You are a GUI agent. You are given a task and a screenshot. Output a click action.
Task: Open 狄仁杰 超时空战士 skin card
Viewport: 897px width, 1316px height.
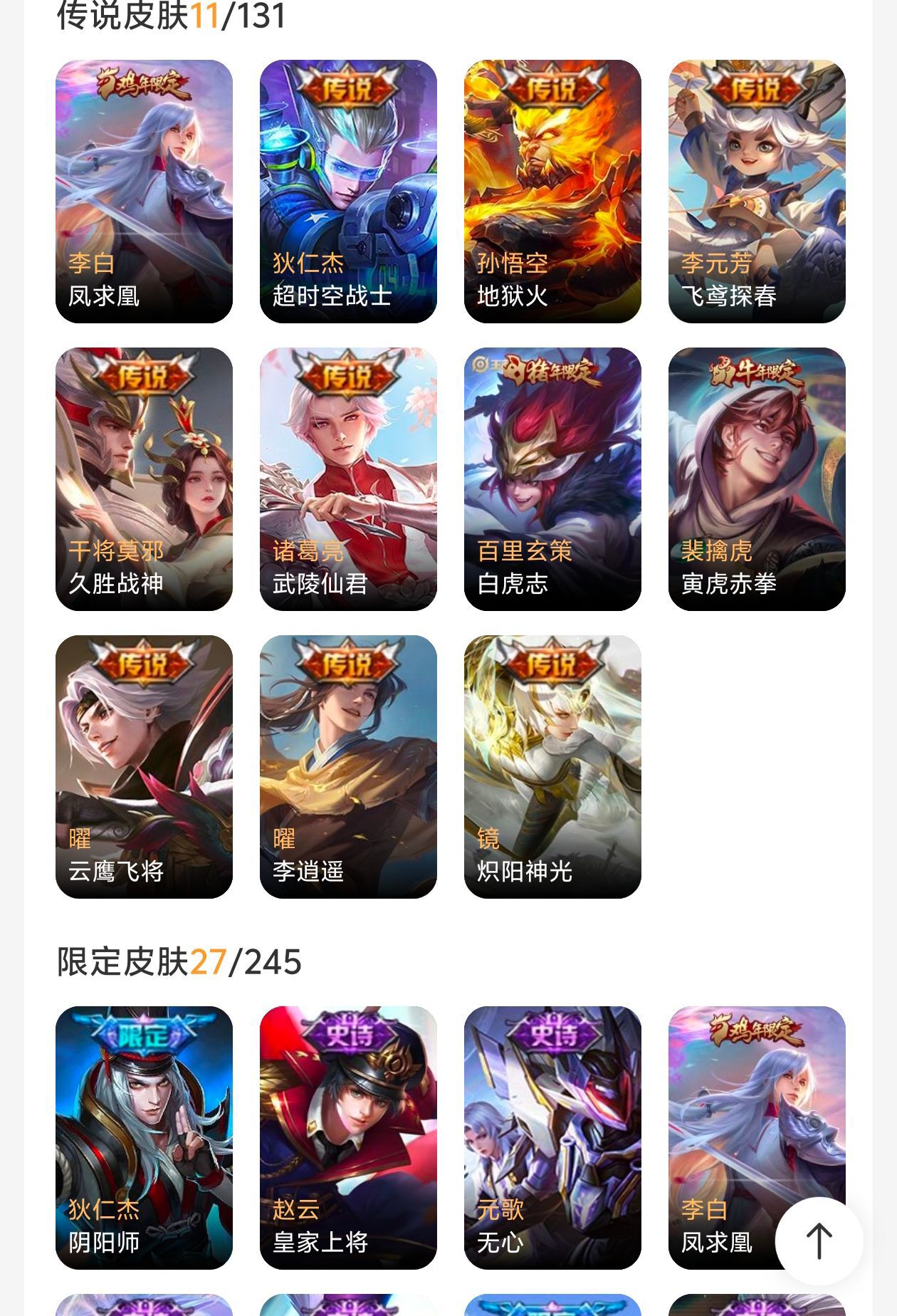click(348, 191)
